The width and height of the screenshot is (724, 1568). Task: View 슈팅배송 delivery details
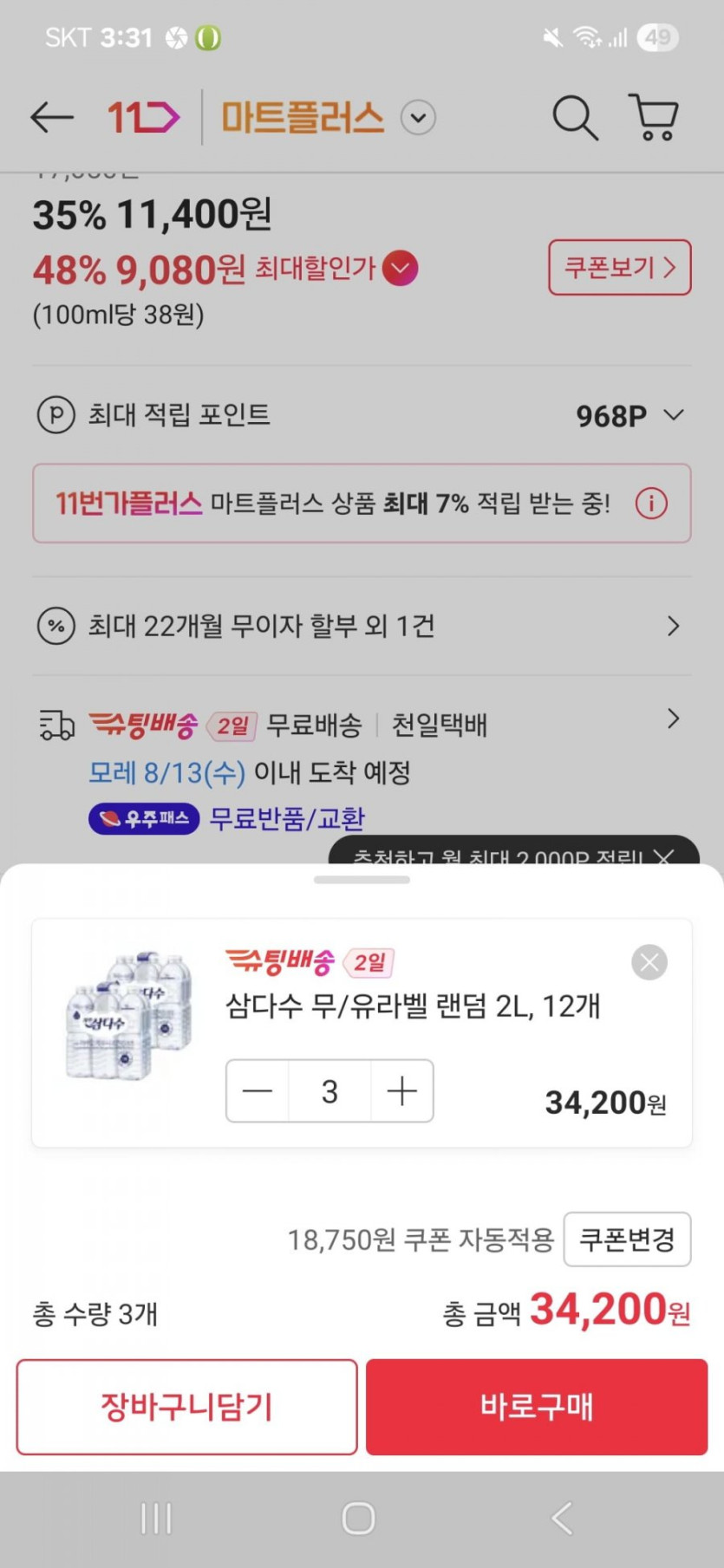(673, 719)
